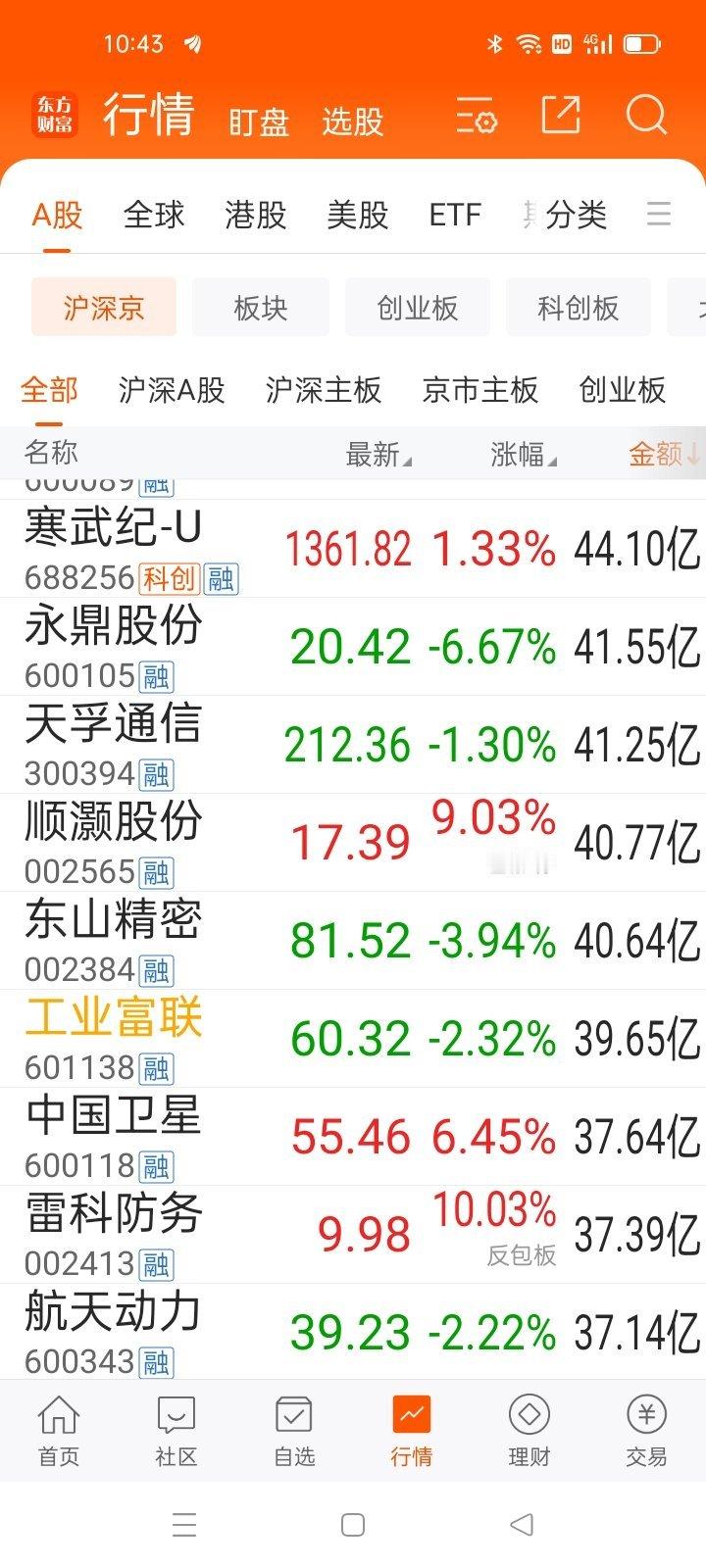Open the list settings gear icon

pyautogui.click(x=477, y=117)
